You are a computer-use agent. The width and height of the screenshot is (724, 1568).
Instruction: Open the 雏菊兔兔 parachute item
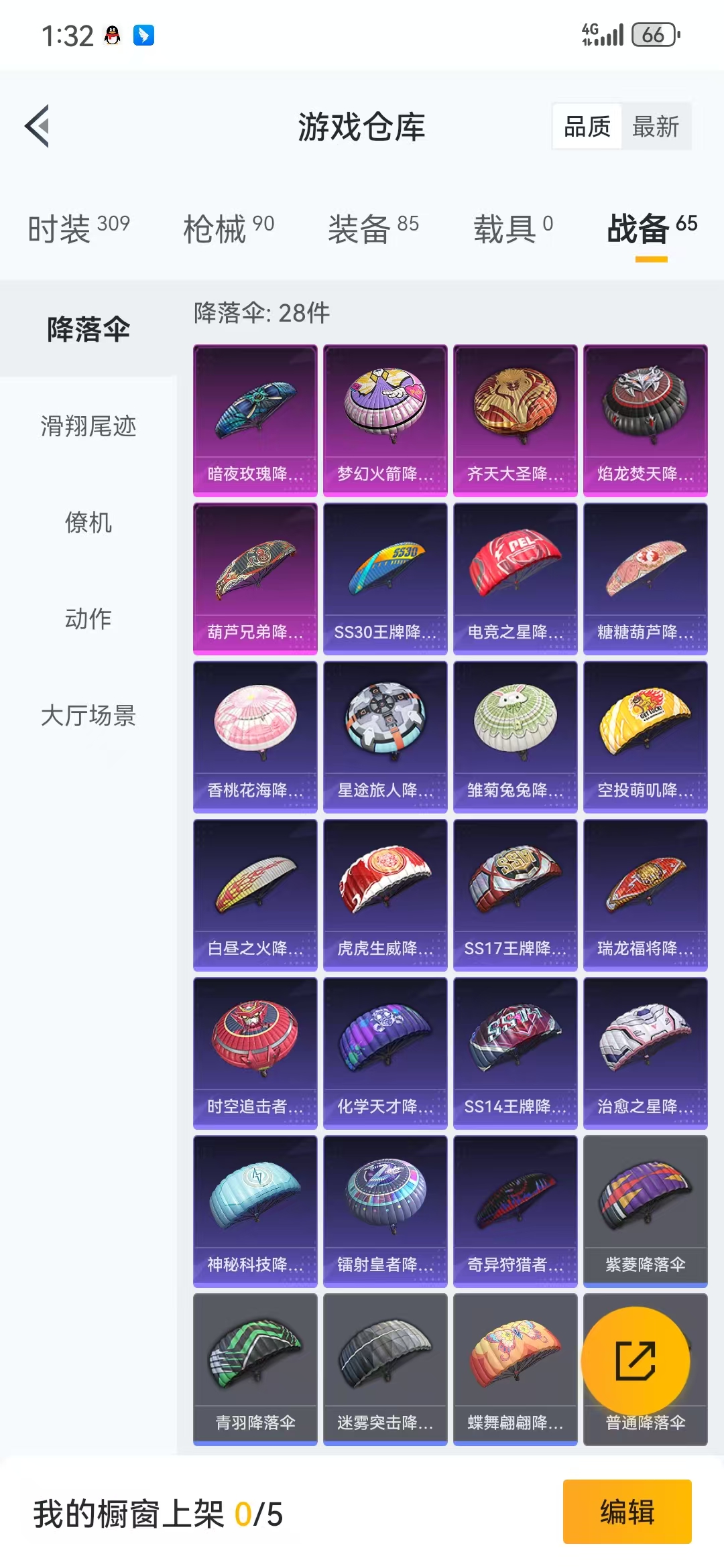point(516,737)
